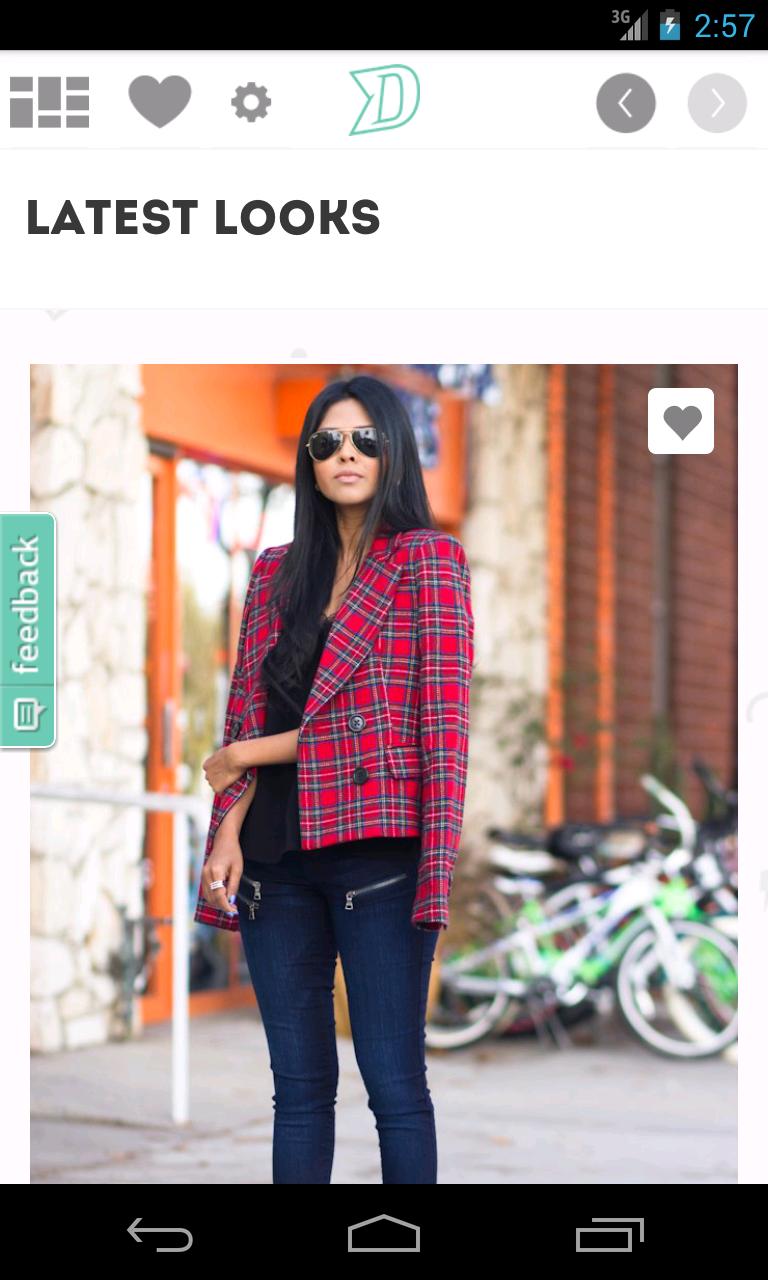Open the grid layout view

49,102
